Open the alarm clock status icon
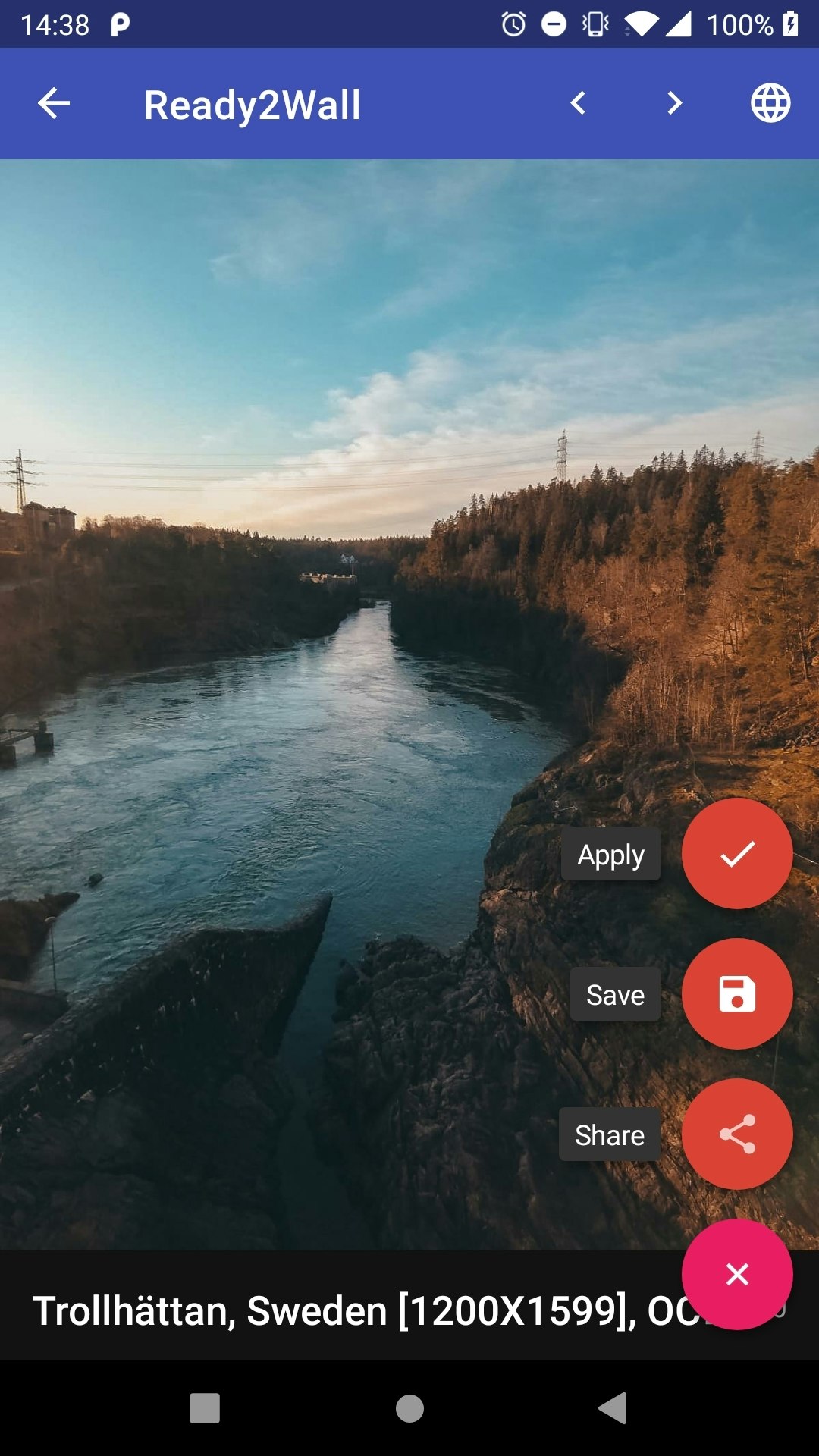This screenshot has height=1456, width=819. click(513, 23)
